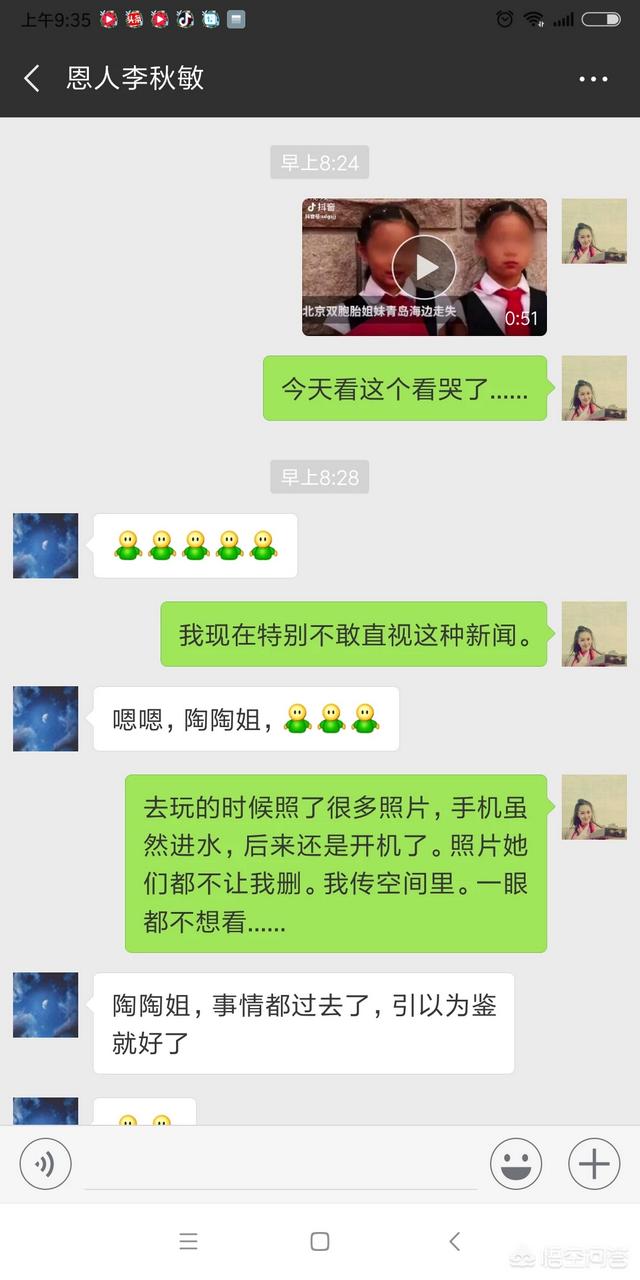Open the system recent apps menu
640x1280 pixels.
(188, 1241)
